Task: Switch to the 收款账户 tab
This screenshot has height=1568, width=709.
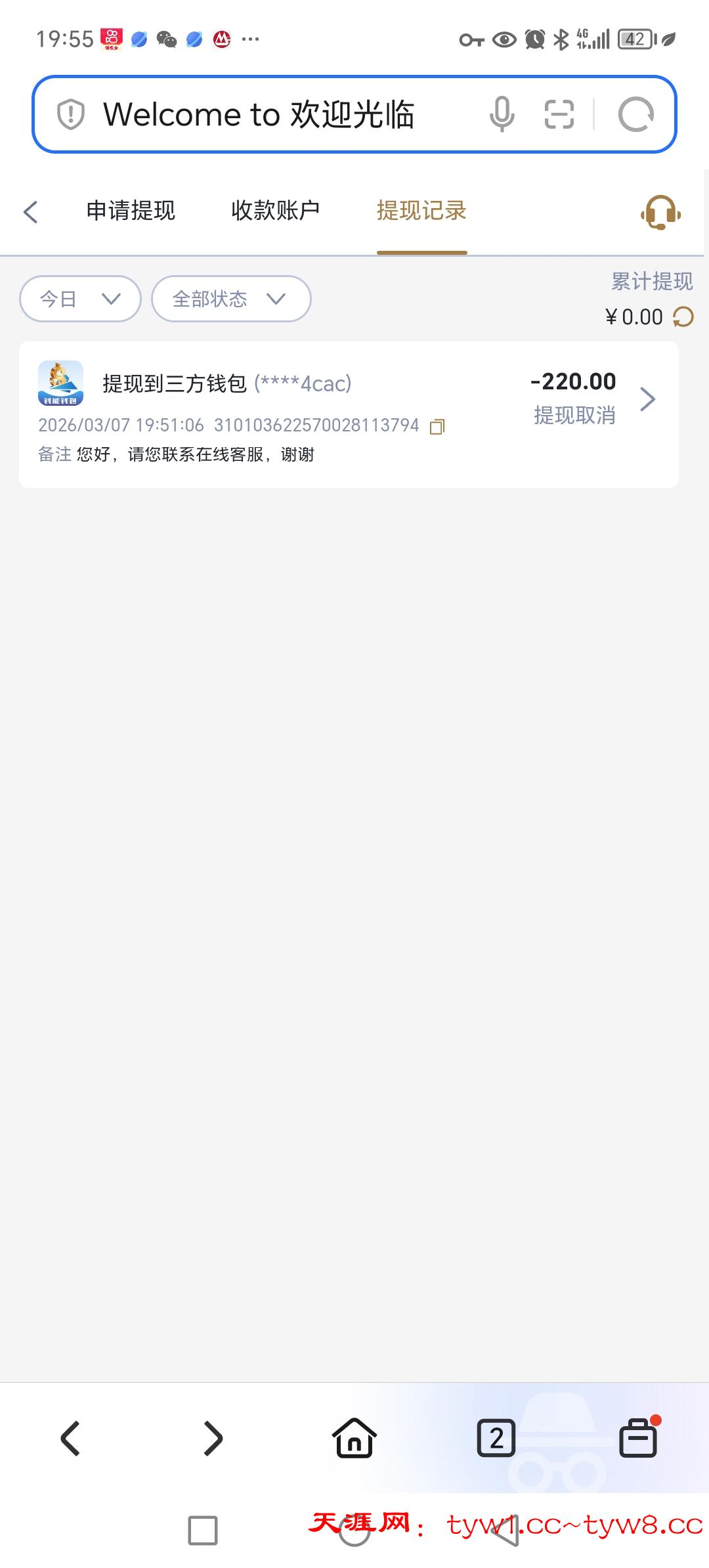Action: click(x=275, y=211)
